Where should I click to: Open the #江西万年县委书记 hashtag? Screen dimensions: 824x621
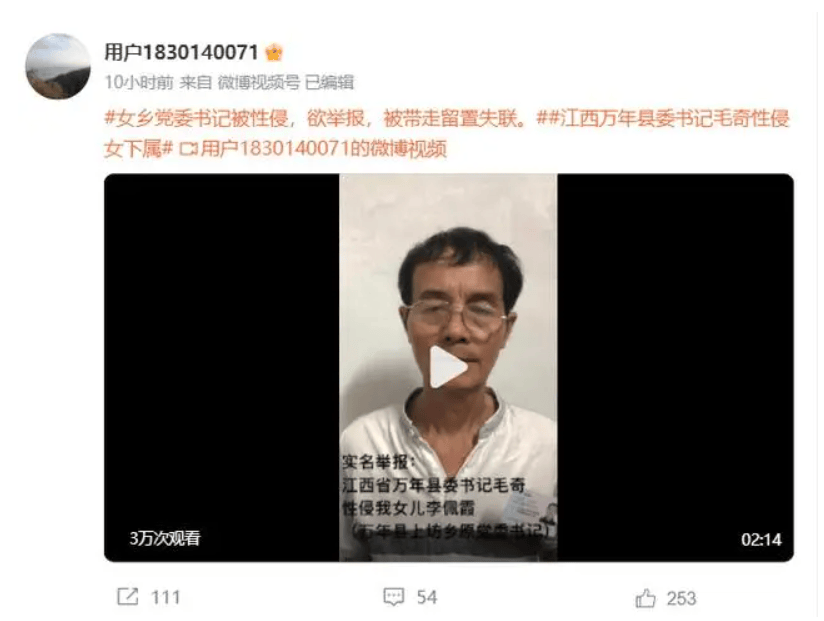pyautogui.click(x=660, y=120)
